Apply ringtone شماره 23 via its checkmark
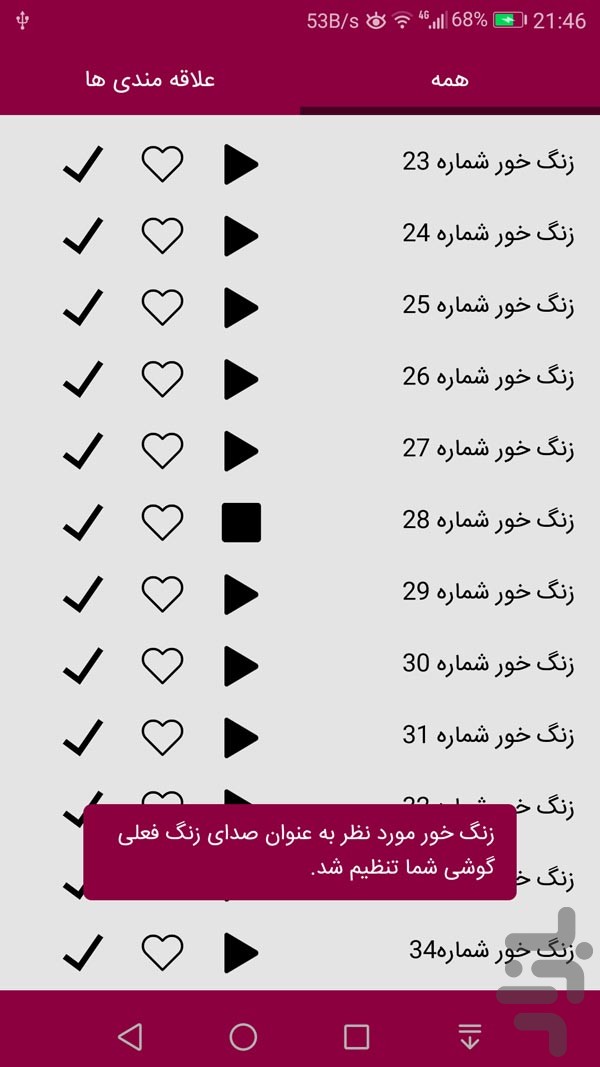 83,164
